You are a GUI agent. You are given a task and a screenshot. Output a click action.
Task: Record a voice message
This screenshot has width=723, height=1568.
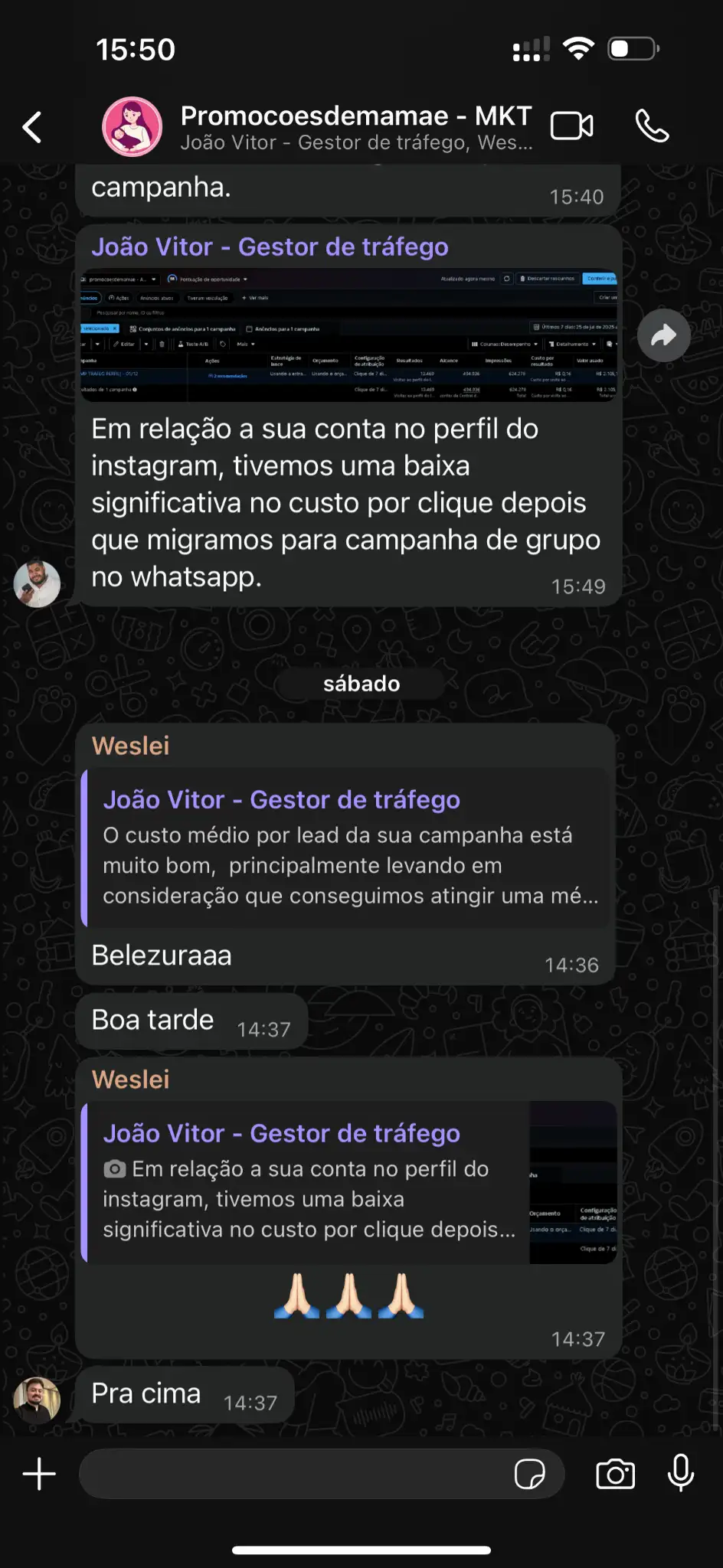(680, 1474)
